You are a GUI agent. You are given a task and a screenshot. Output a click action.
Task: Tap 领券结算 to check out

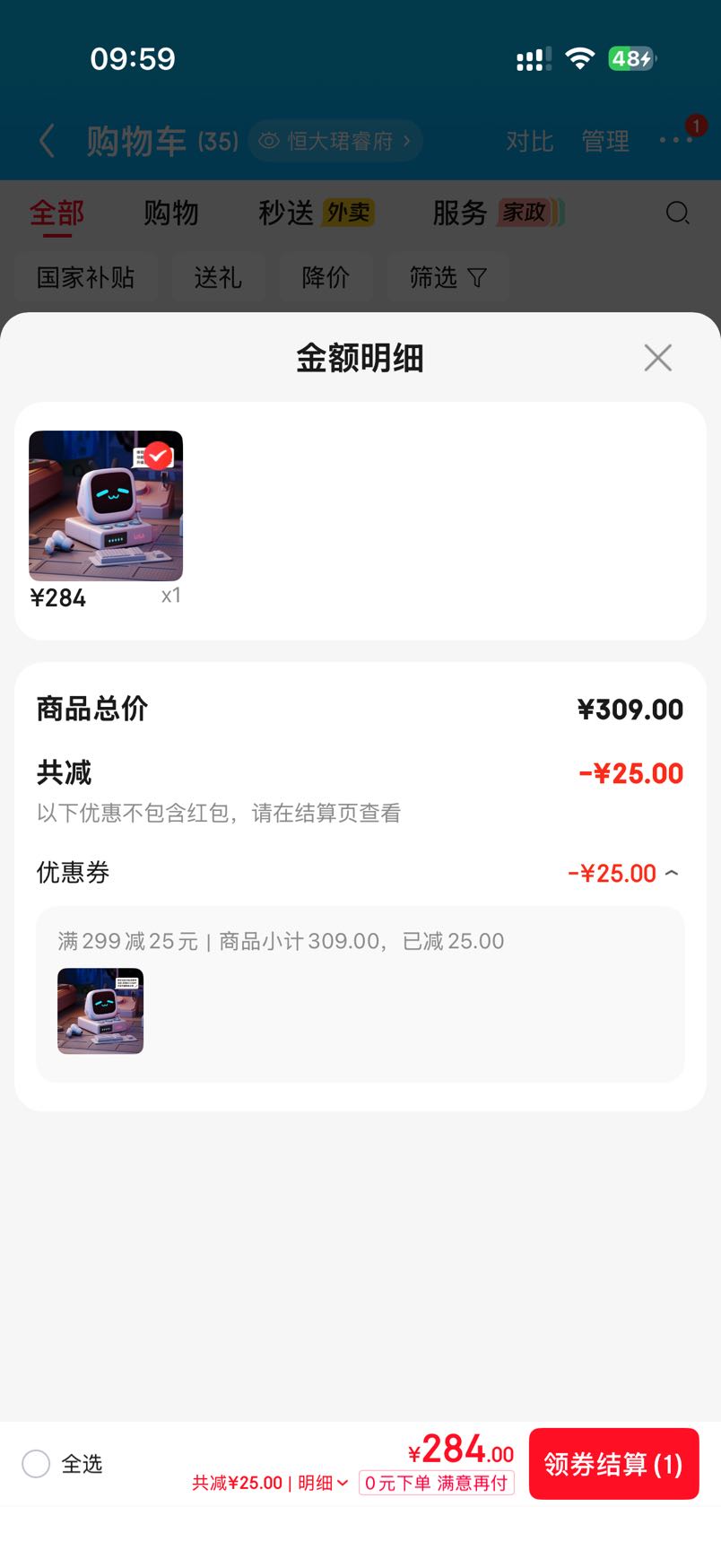point(613,1464)
